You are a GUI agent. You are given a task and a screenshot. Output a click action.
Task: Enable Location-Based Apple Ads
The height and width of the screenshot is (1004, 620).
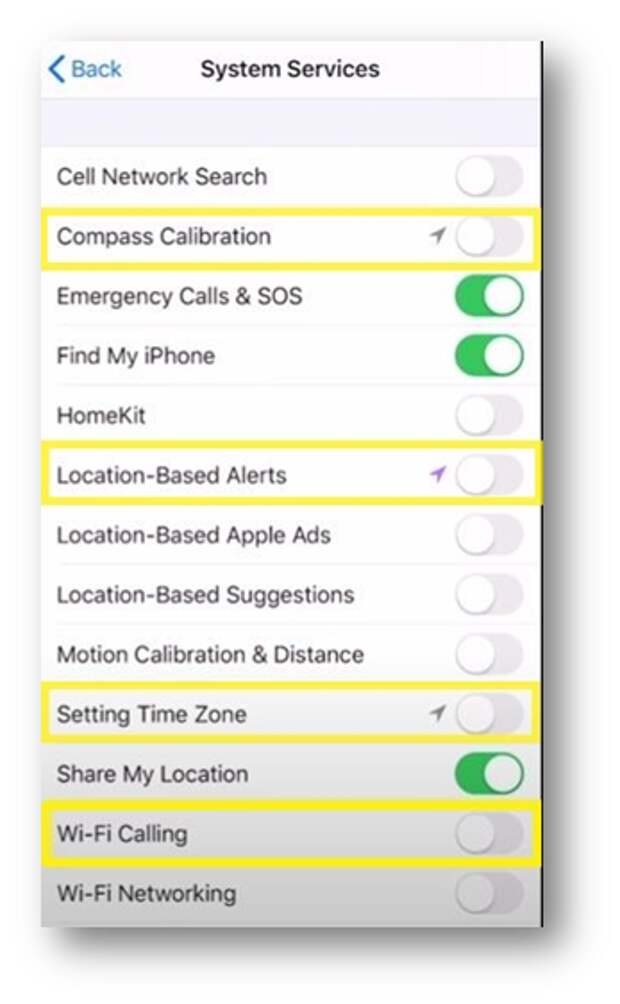tap(489, 535)
